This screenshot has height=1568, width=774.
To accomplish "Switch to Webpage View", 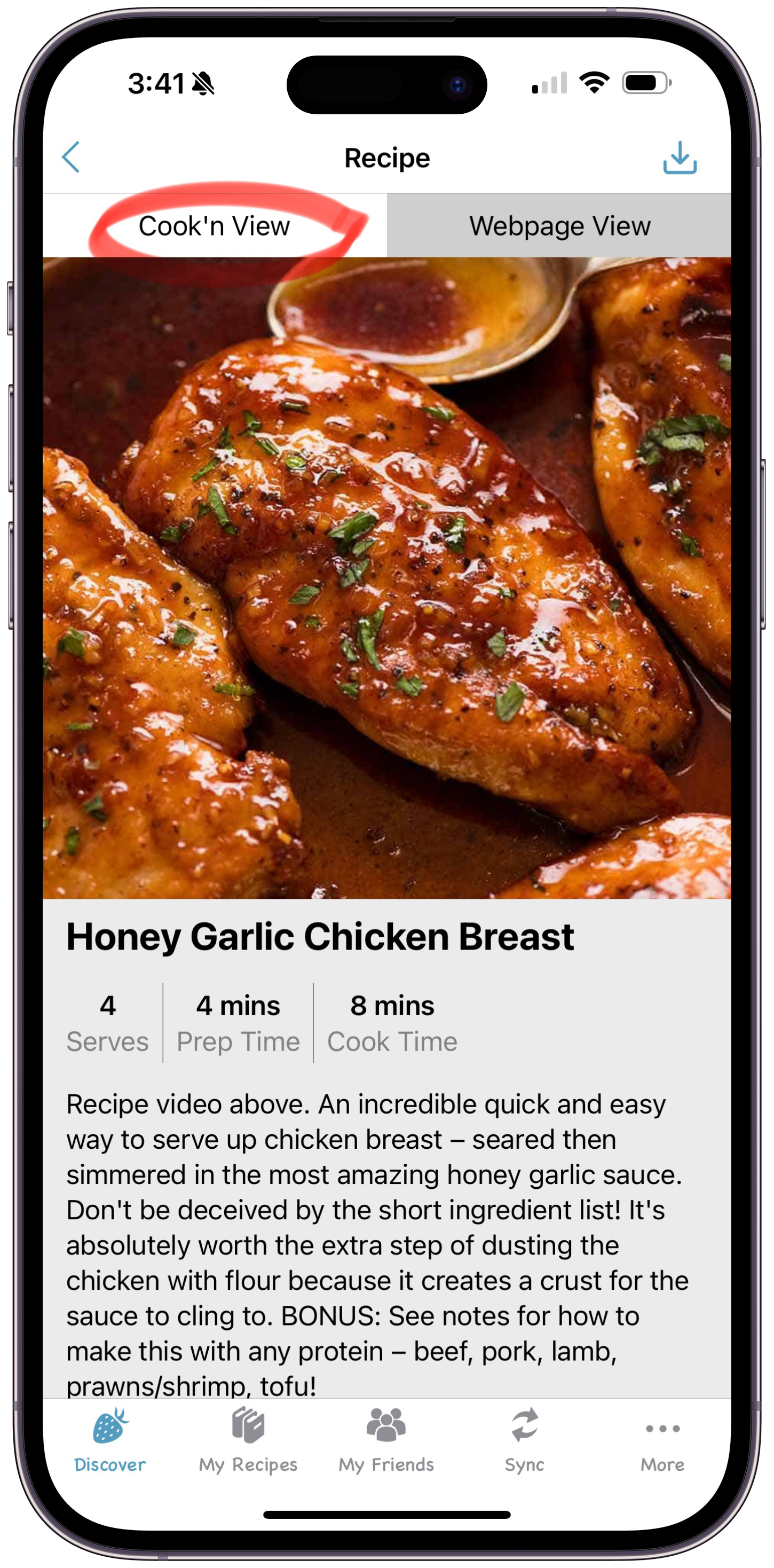I will (x=559, y=226).
